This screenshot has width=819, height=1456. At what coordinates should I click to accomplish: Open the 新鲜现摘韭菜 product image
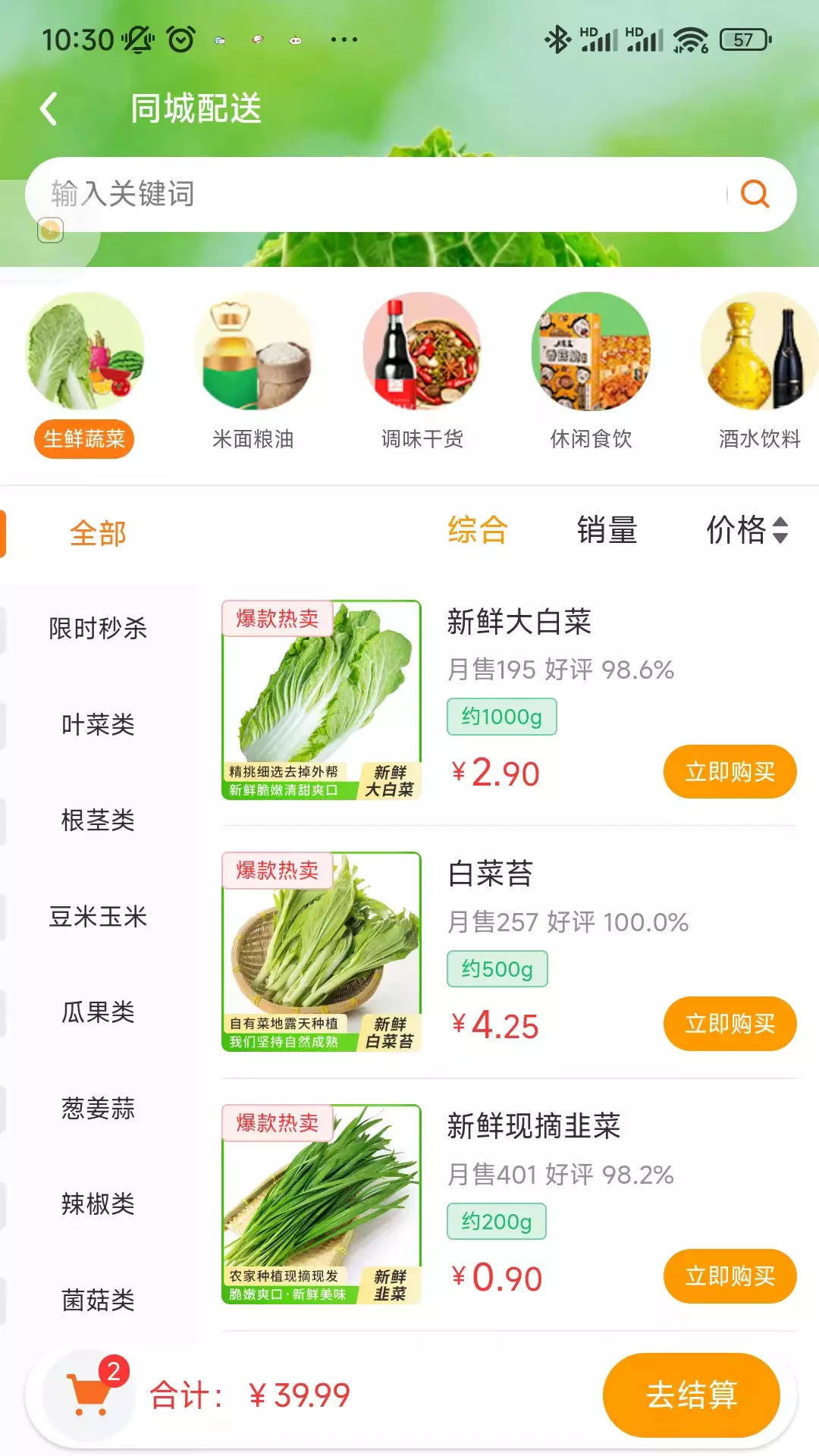(322, 1204)
